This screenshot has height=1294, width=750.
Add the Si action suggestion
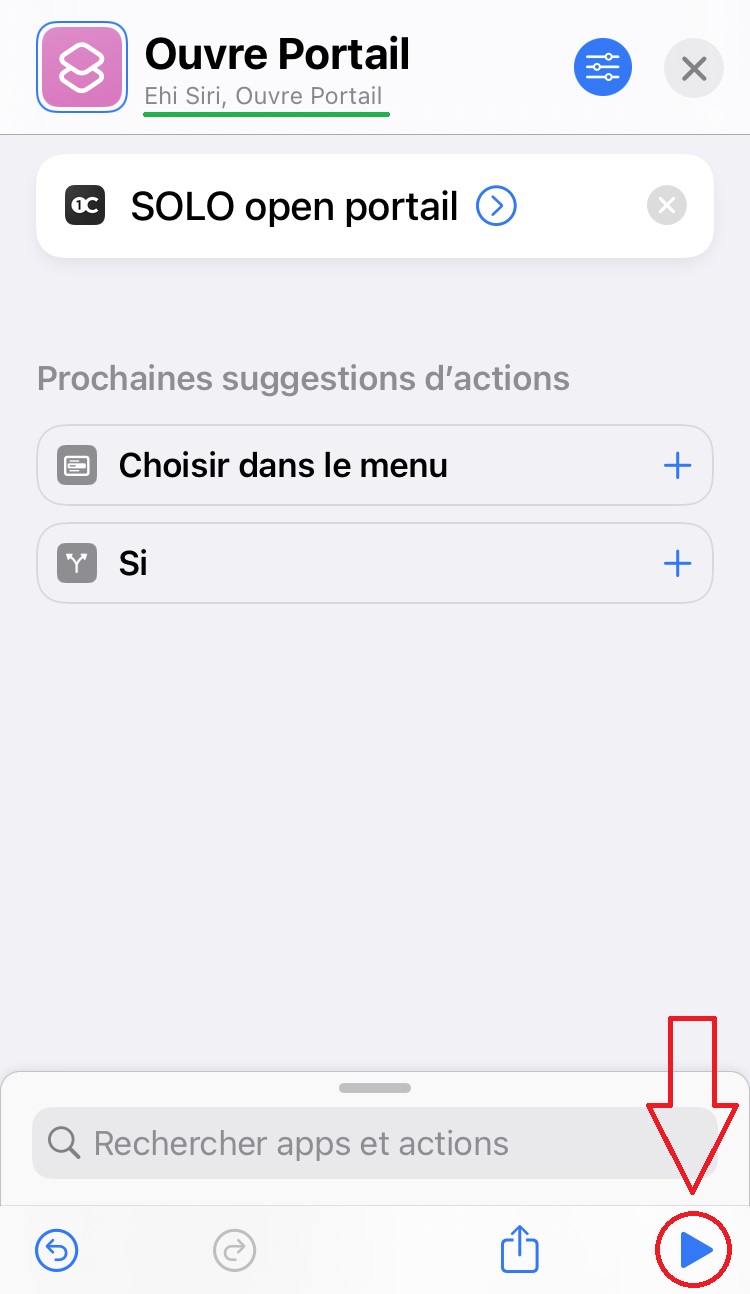click(x=677, y=563)
